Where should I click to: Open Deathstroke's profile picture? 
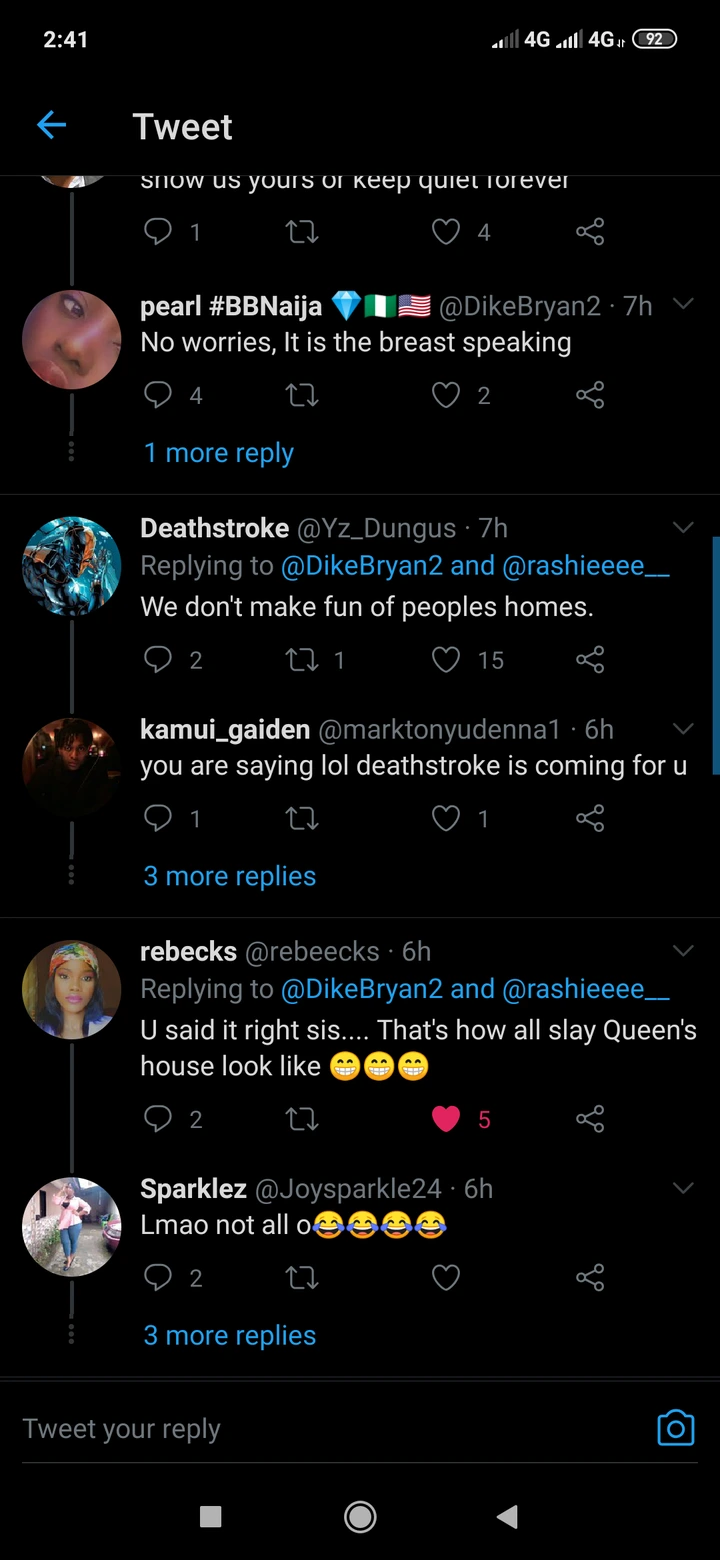pyautogui.click(x=71, y=566)
